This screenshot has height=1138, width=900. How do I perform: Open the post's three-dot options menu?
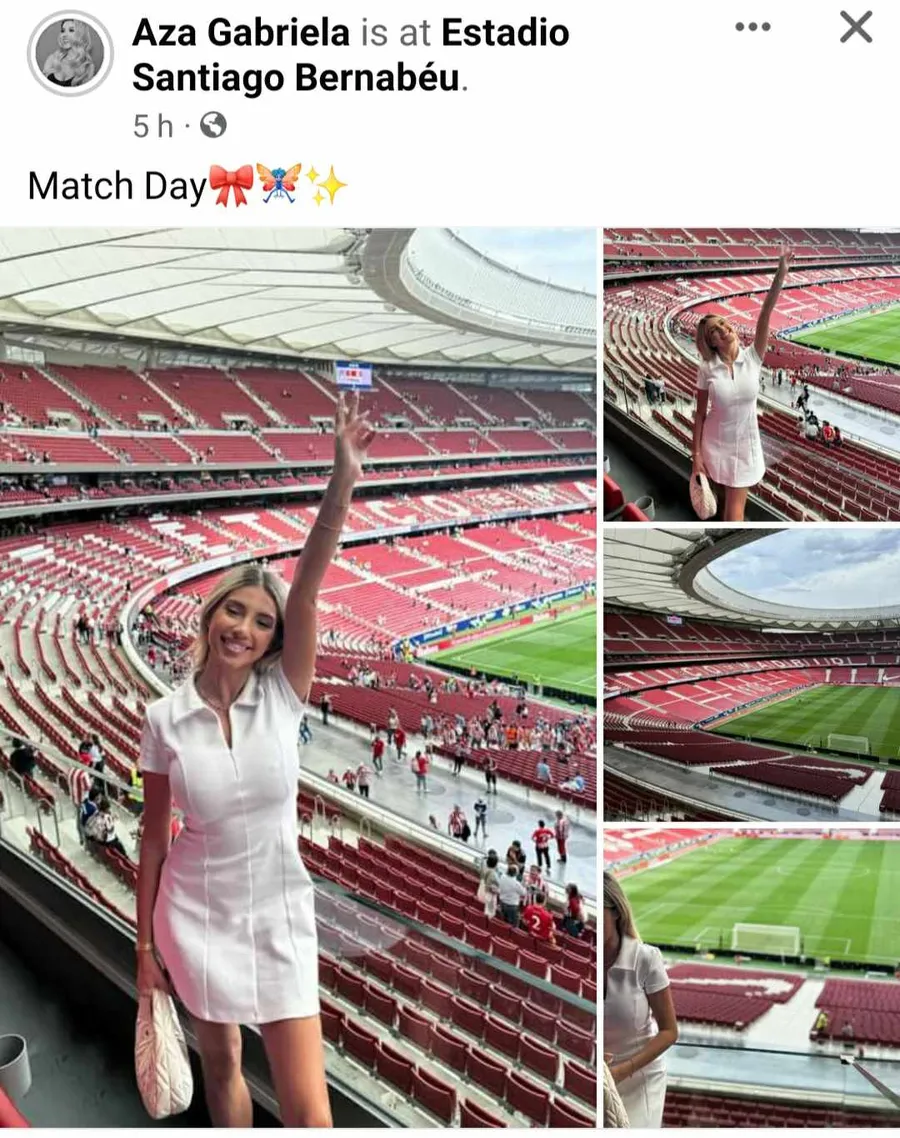tap(752, 27)
